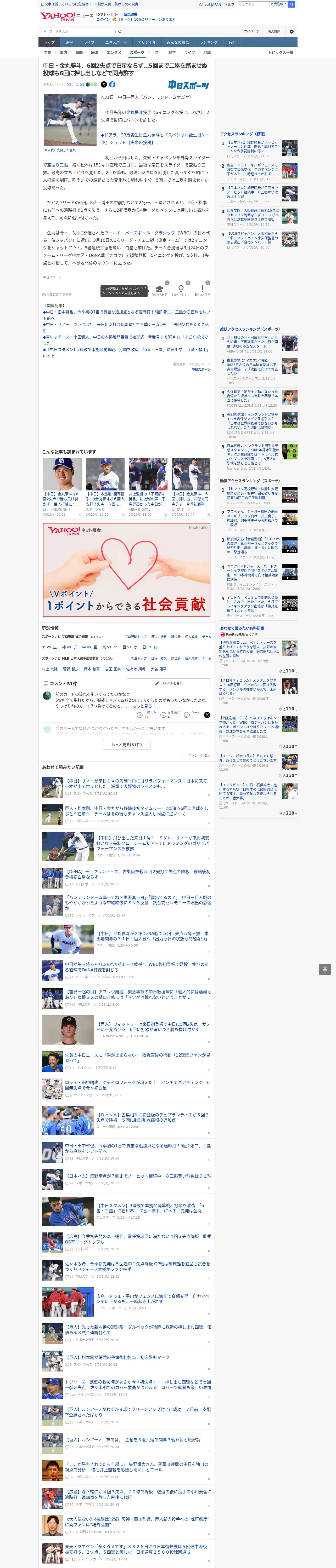Open トピックス一覧

(281, 52)
